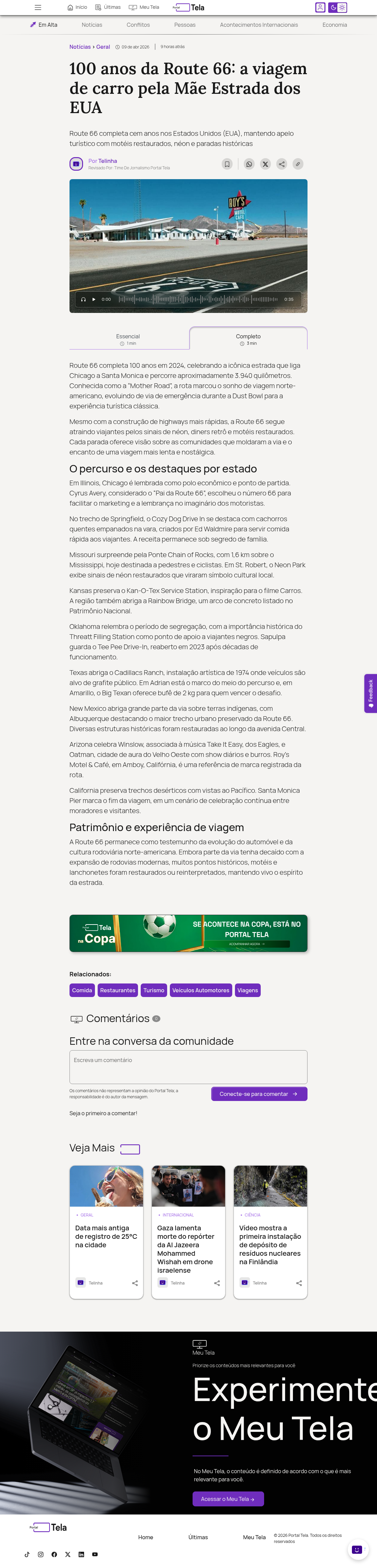Select the Completo 3 min version

pos(249,339)
